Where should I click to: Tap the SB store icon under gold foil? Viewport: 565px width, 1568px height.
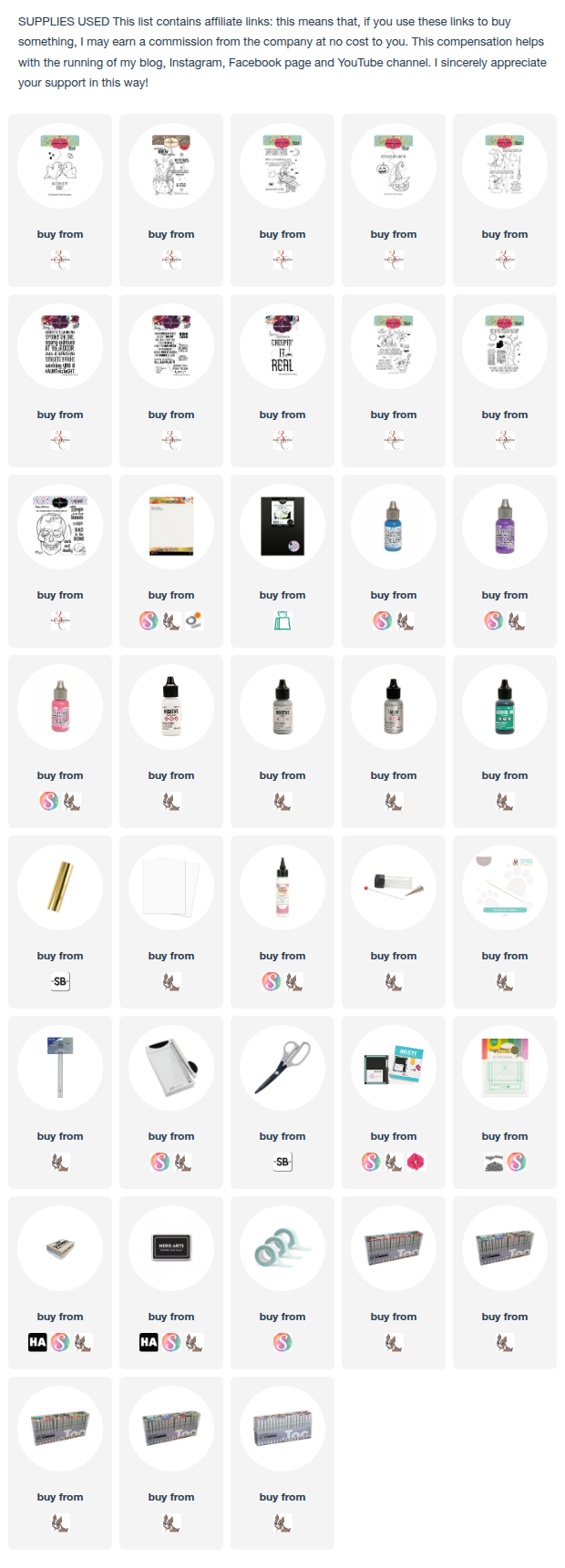[60, 981]
